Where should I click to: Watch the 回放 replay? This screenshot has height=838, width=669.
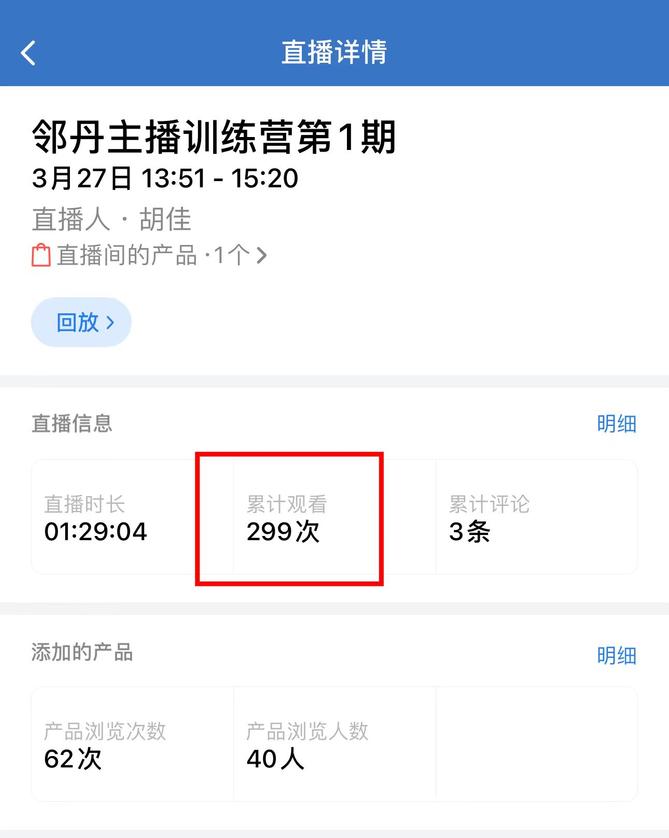(x=81, y=322)
